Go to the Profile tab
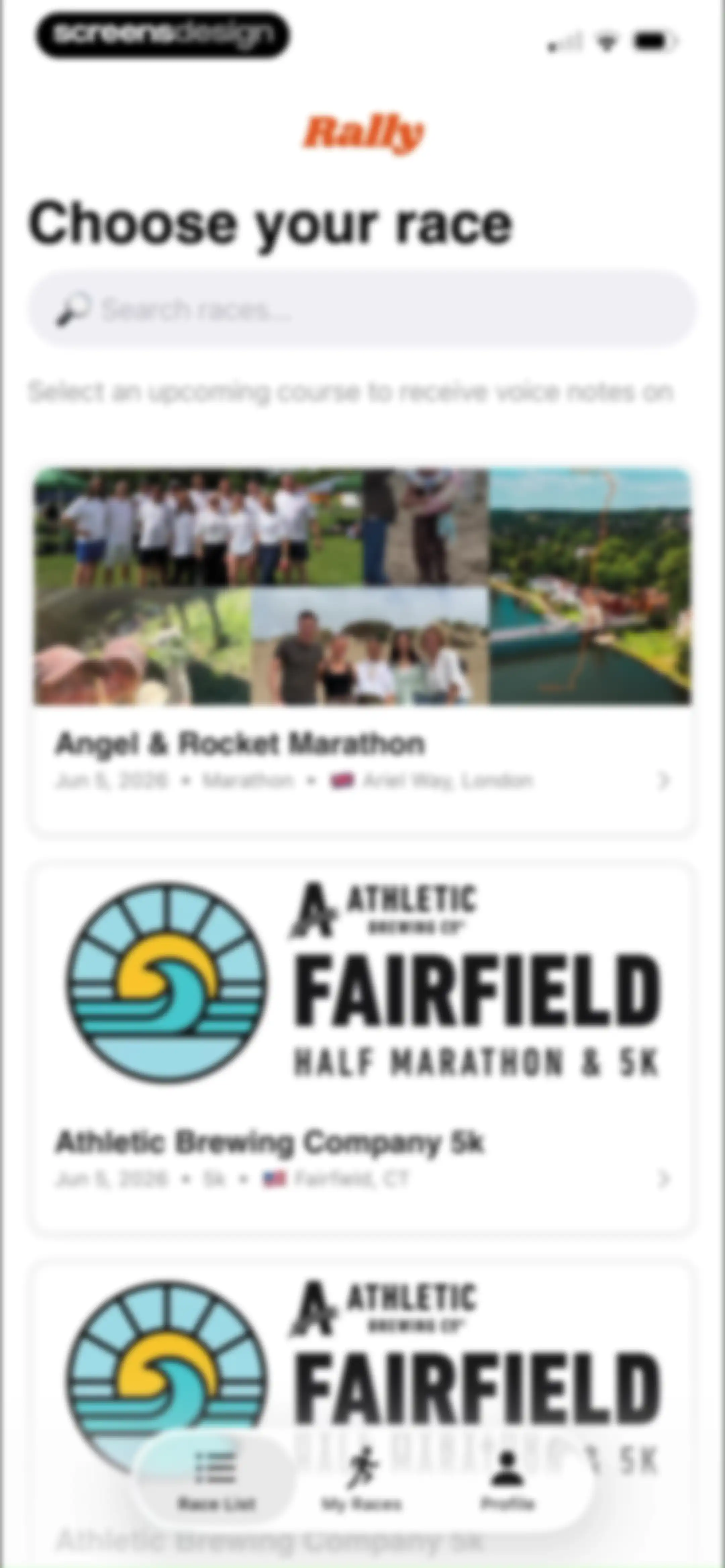725x1568 pixels. pyautogui.click(x=507, y=1480)
